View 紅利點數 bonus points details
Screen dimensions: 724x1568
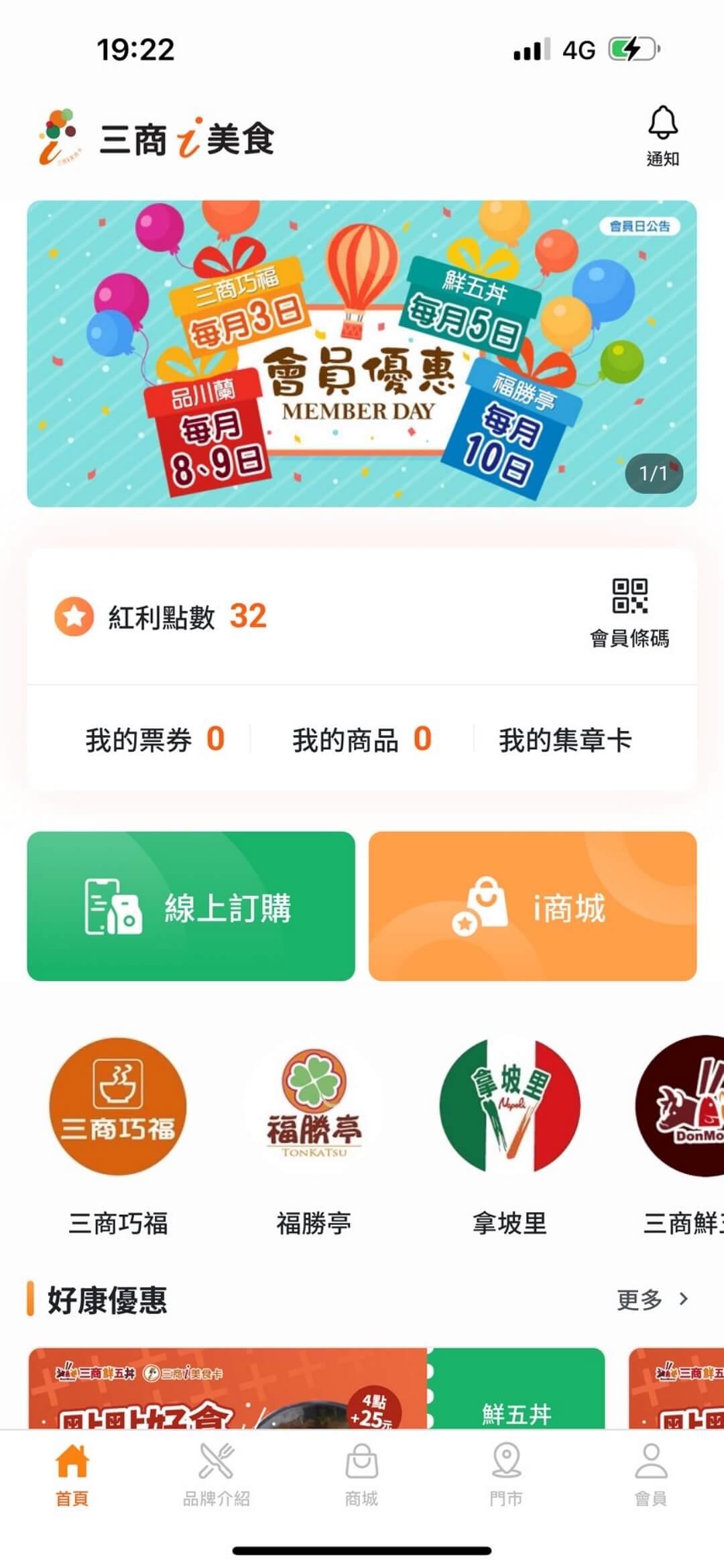tap(161, 616)
